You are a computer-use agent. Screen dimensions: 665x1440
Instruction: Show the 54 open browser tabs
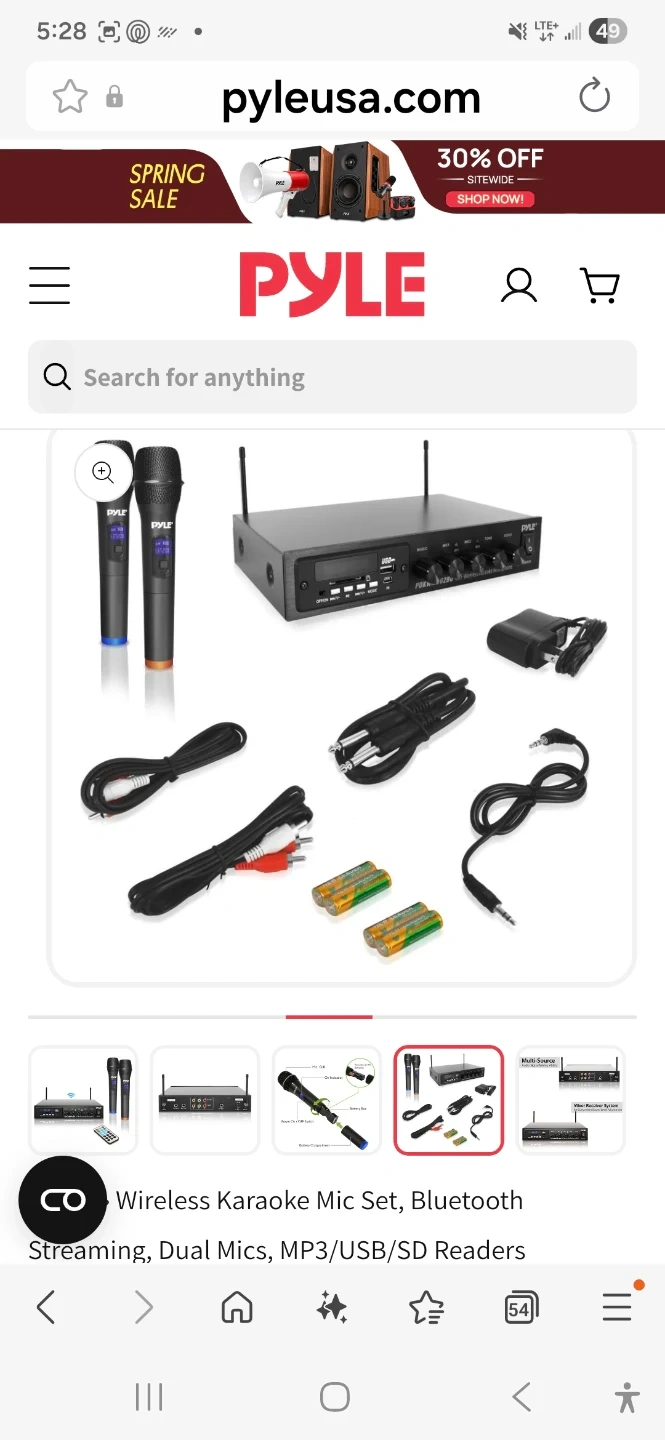[x=521, y=1307]
